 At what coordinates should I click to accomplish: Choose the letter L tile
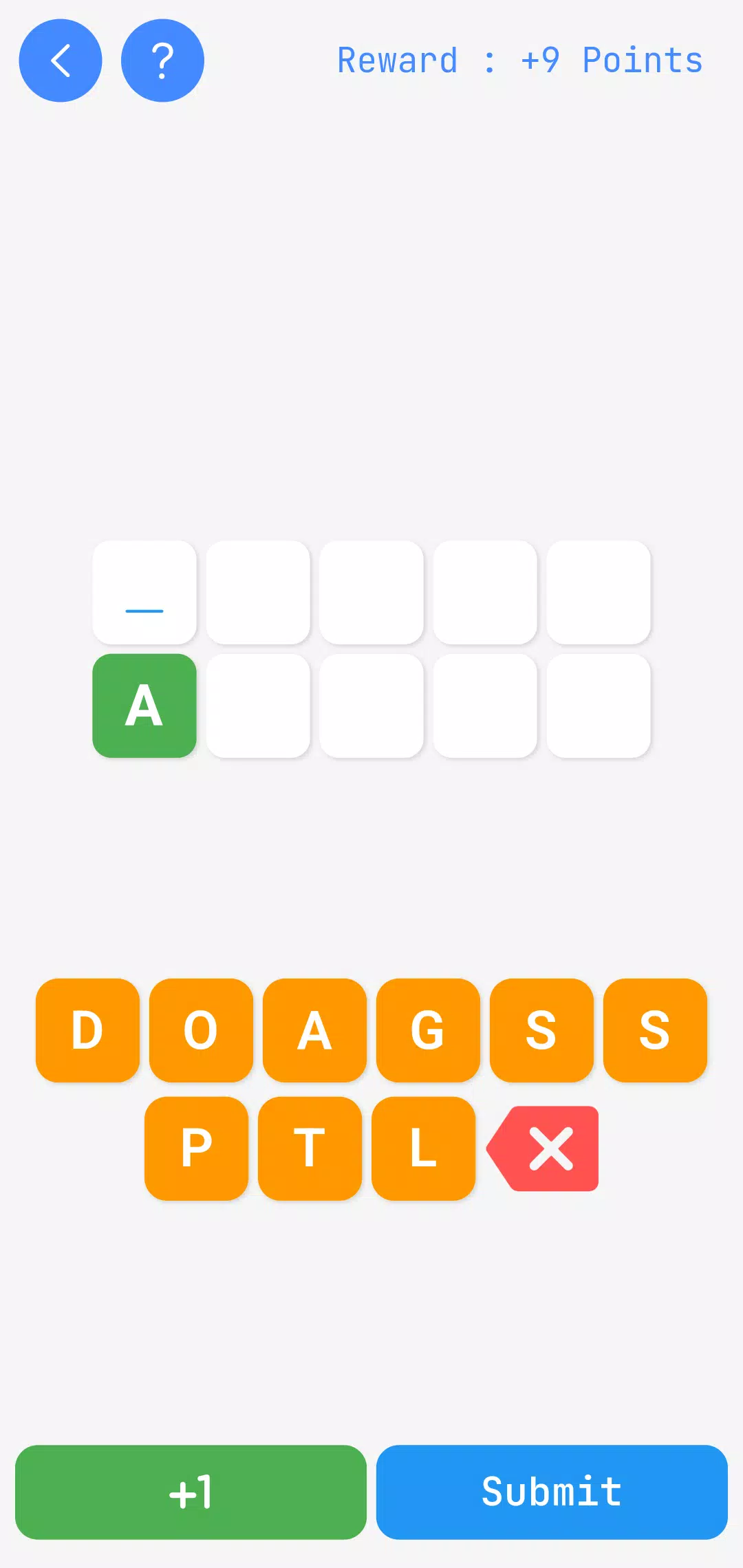click(x=423, y=1148)
